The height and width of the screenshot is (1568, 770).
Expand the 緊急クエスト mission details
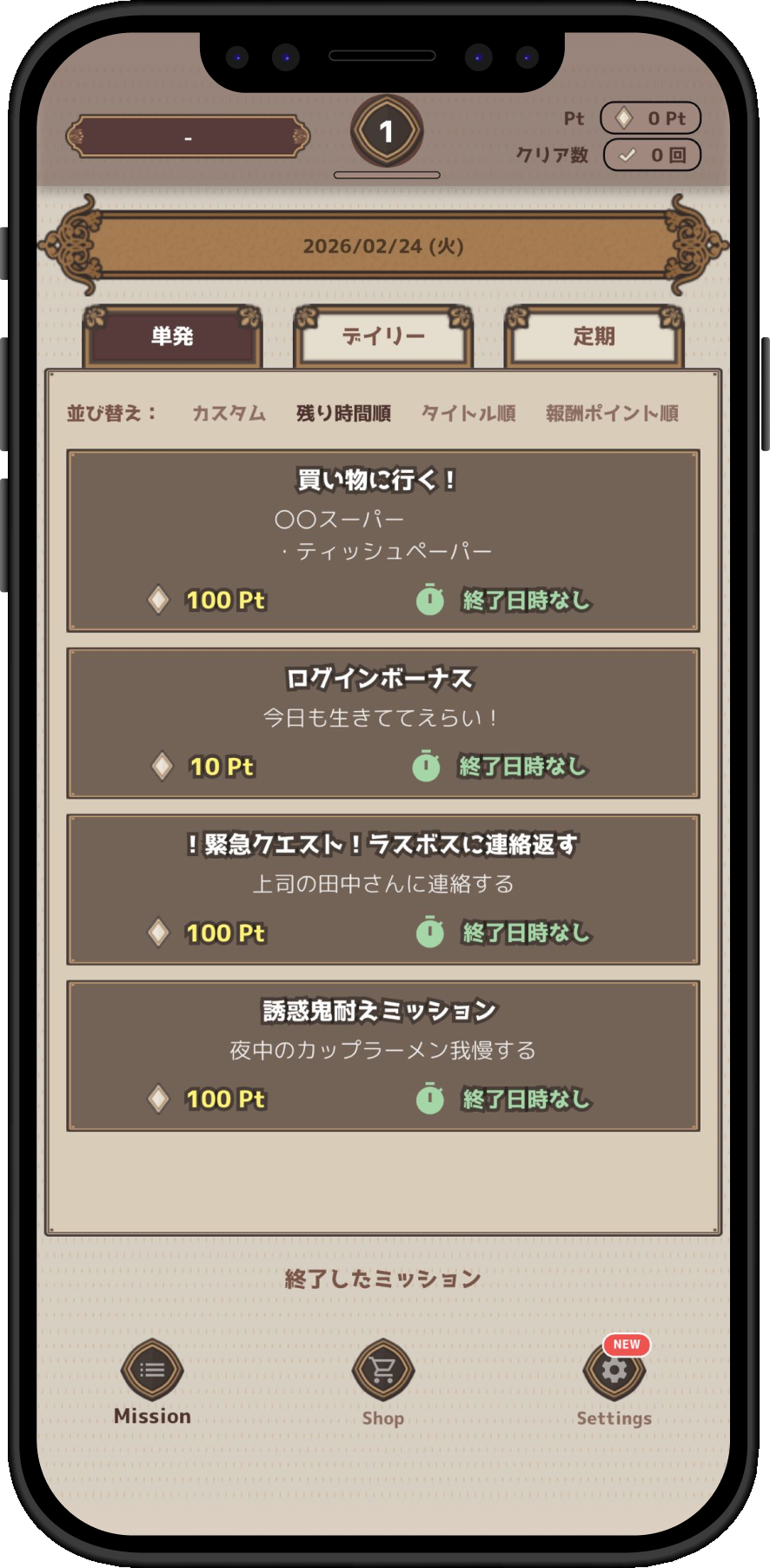pyautogui.click(x=382, y=889)
